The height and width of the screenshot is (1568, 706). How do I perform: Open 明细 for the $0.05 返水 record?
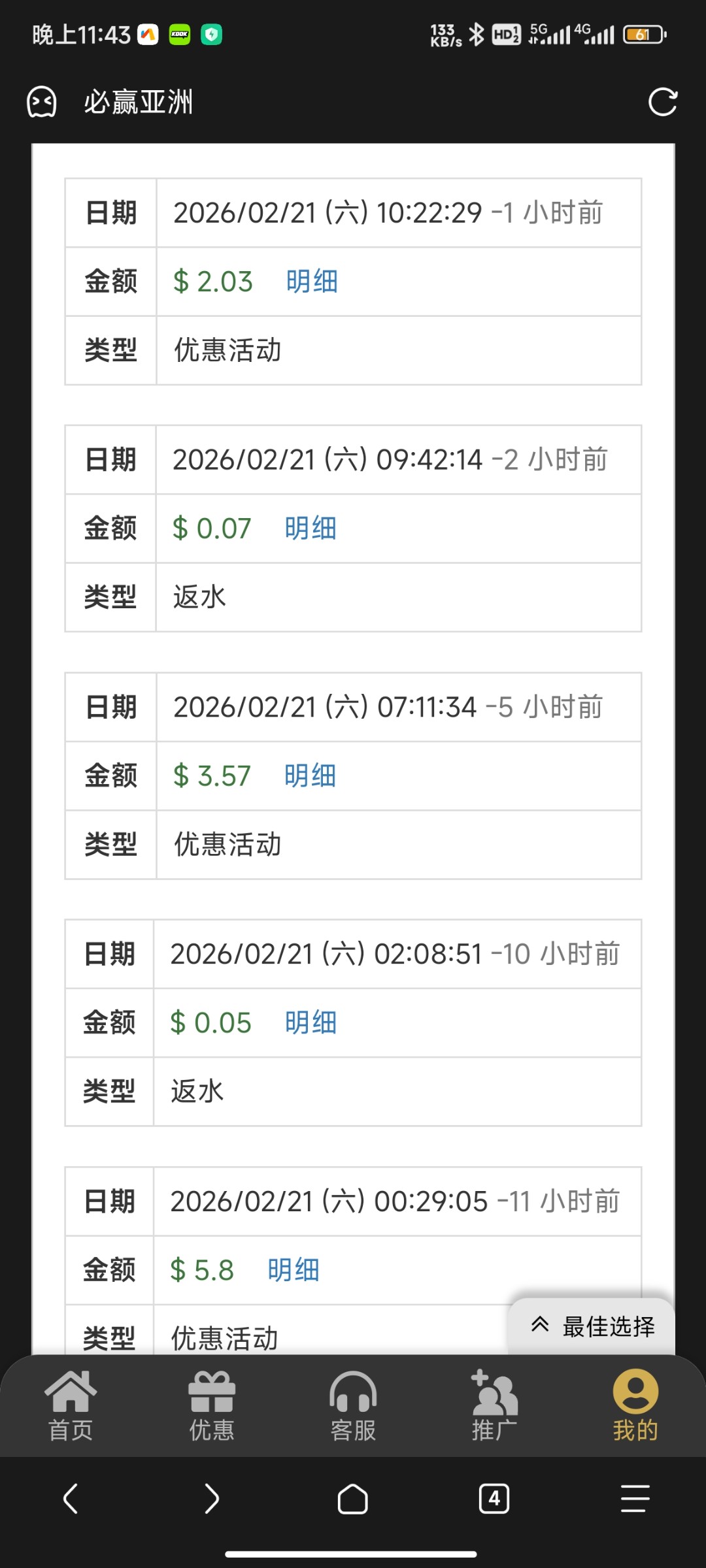310,1022
